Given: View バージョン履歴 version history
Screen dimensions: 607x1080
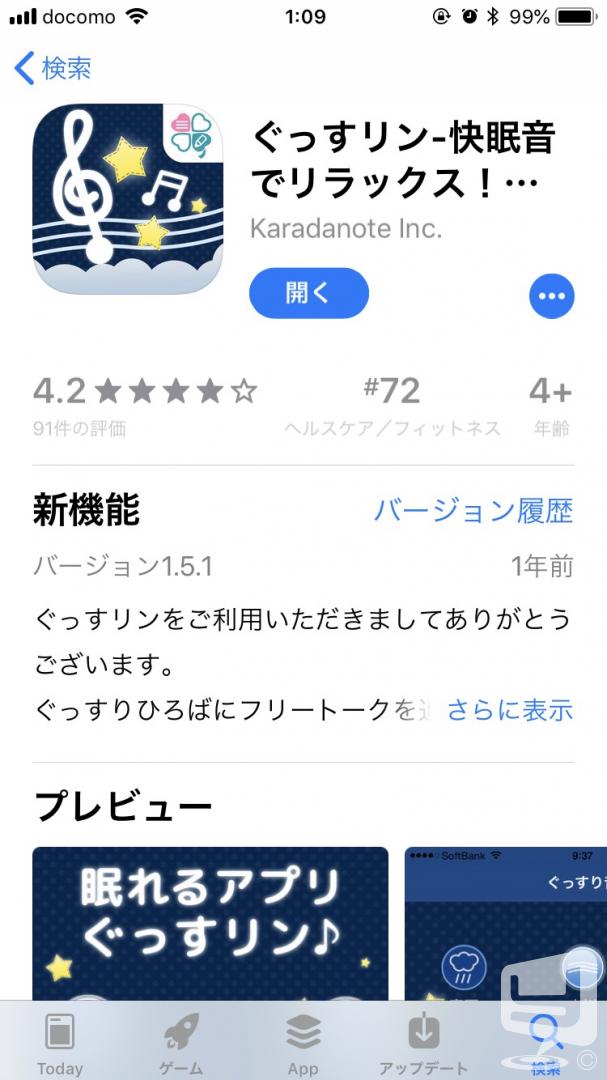Looking at the screenshot, I should coord(473,511).
